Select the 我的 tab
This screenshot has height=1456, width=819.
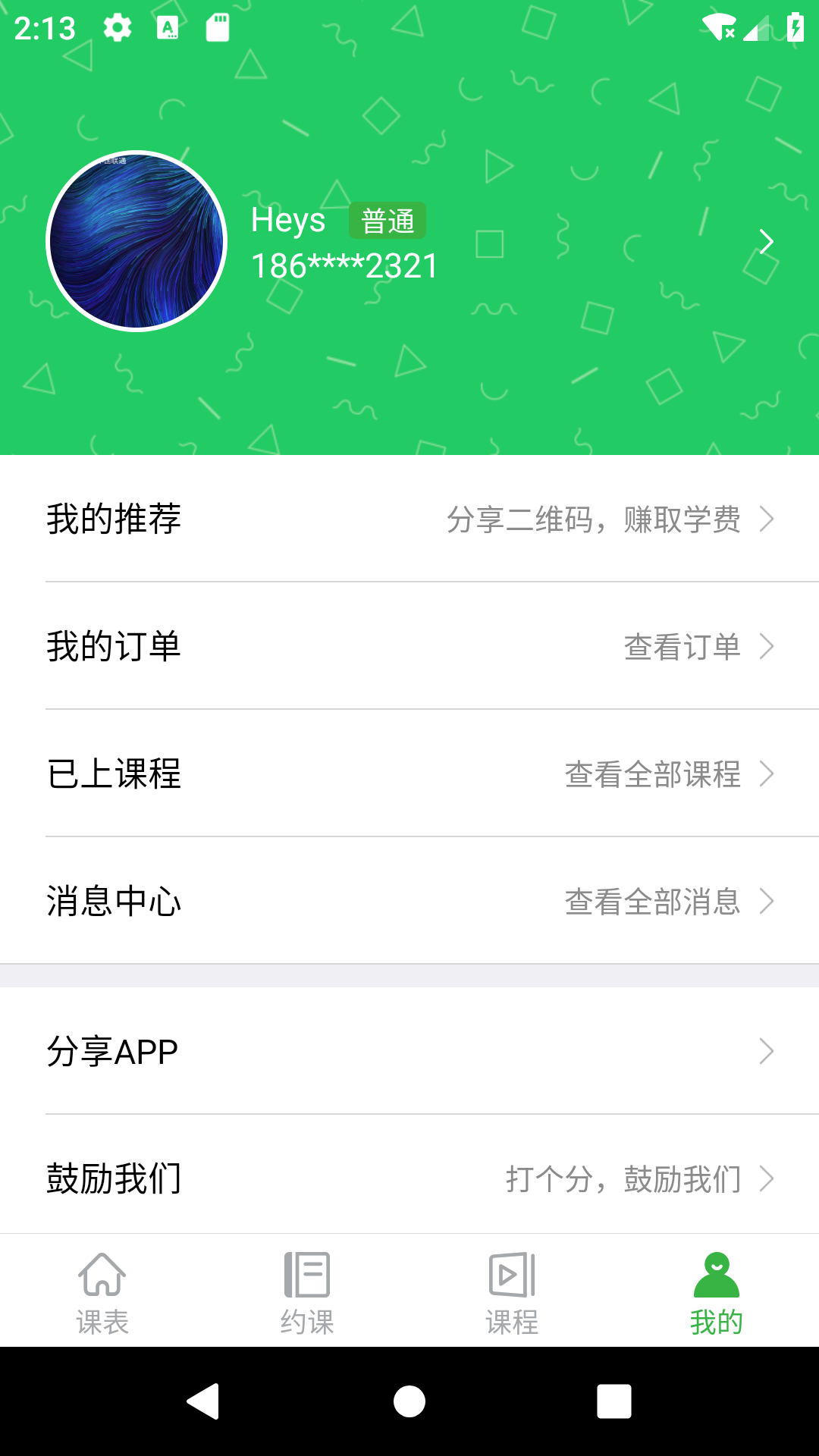coord(717,1291)
